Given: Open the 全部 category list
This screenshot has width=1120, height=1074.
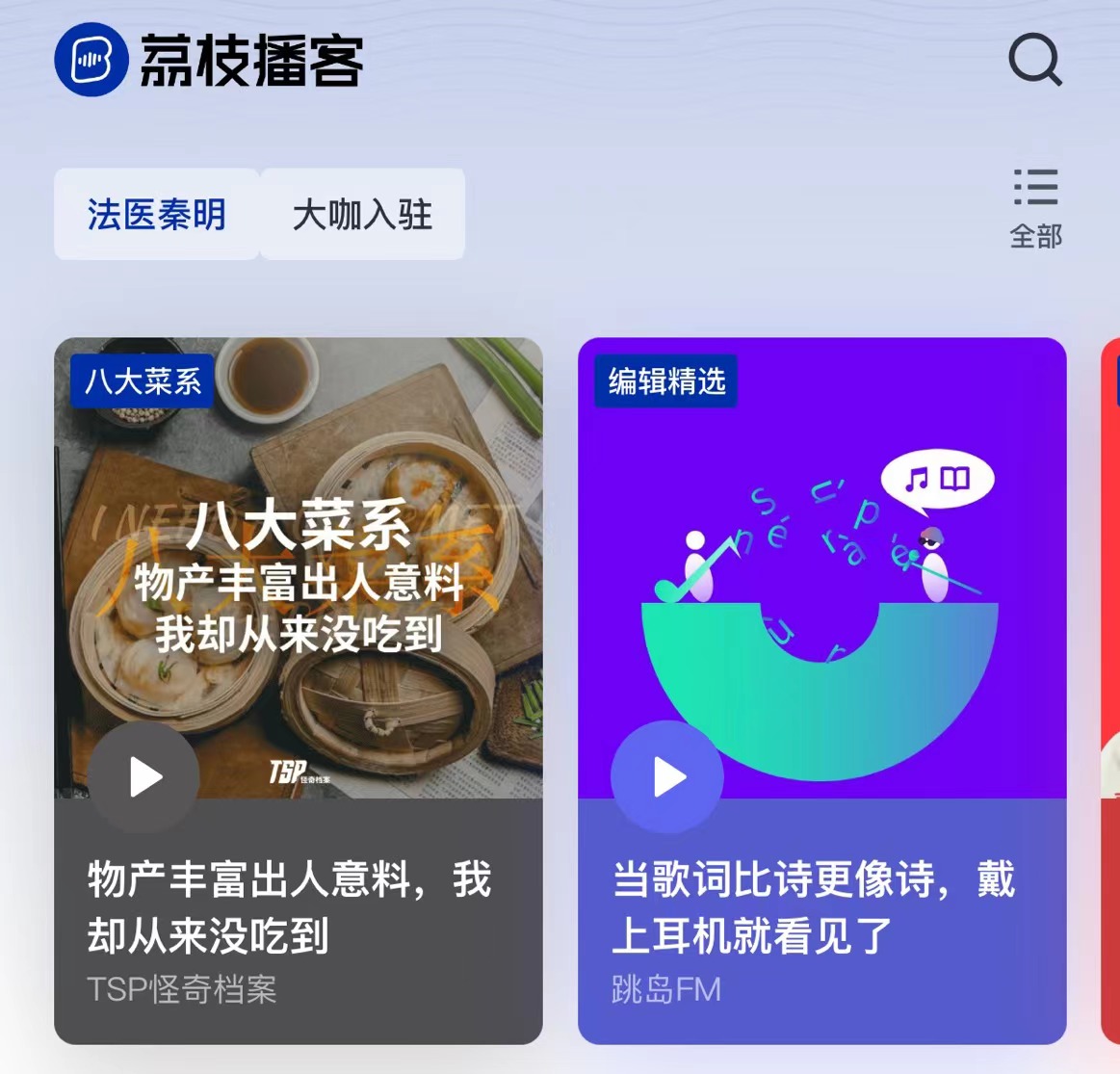Looking at the screenshot, I should tap(1035, 208).
